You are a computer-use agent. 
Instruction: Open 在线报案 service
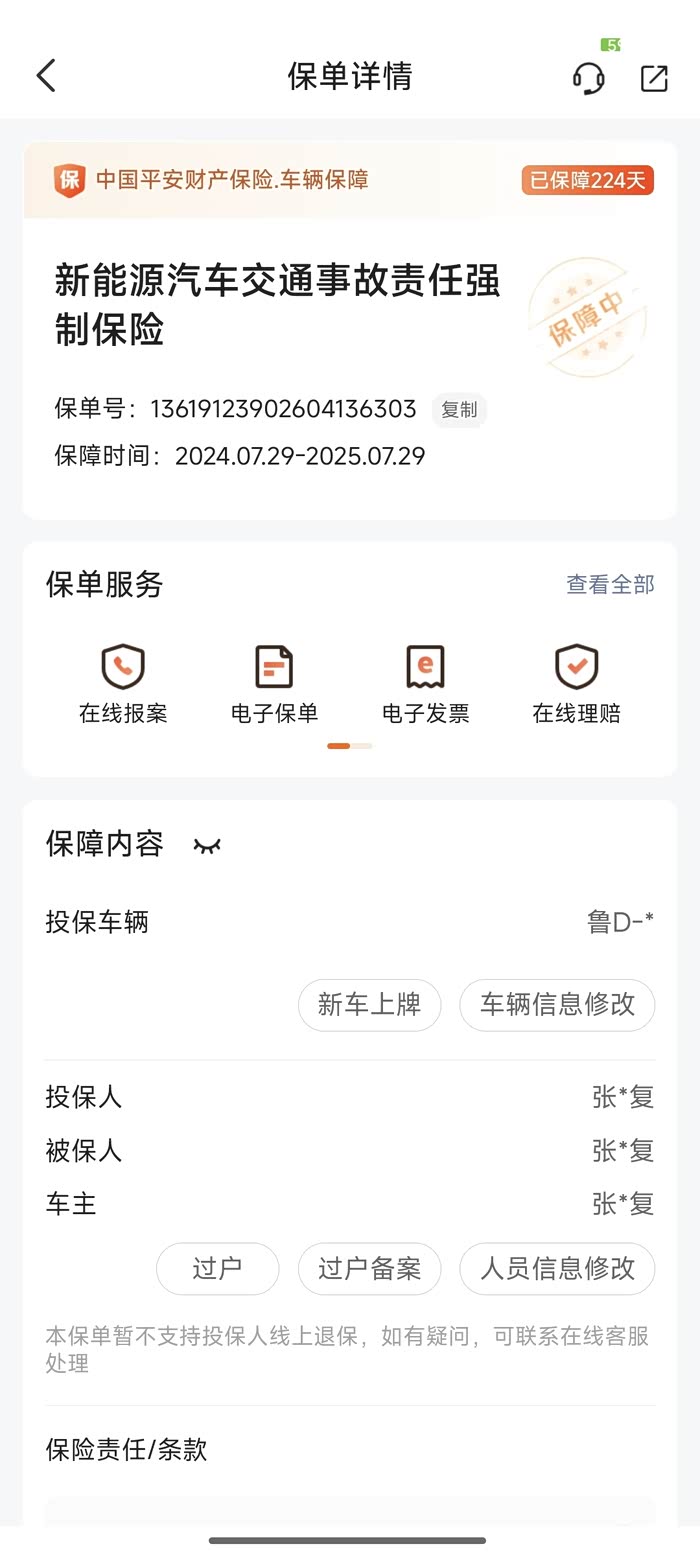coord(123,684)
